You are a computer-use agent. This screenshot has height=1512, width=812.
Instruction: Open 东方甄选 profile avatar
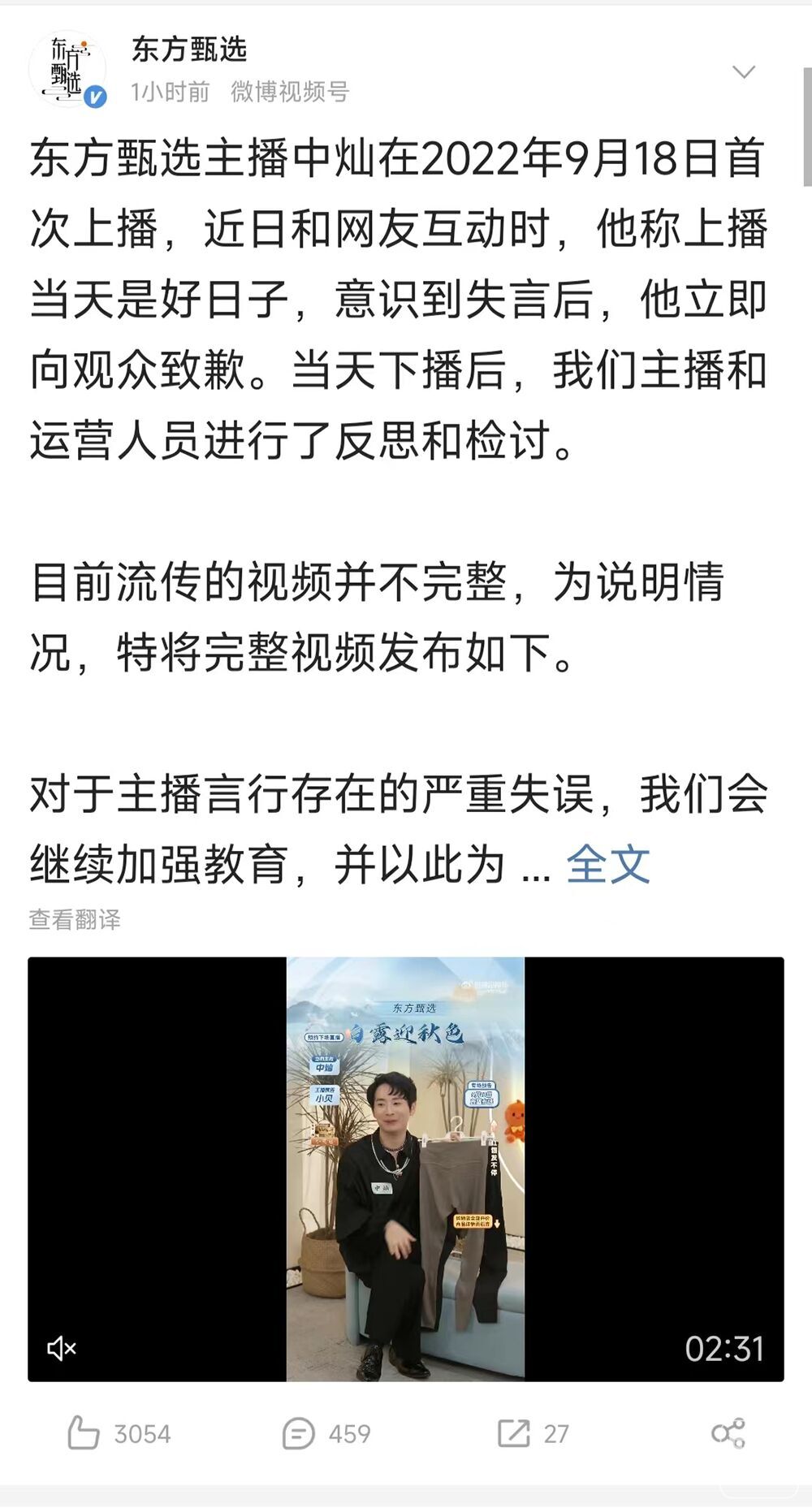(x=67, y=71)
